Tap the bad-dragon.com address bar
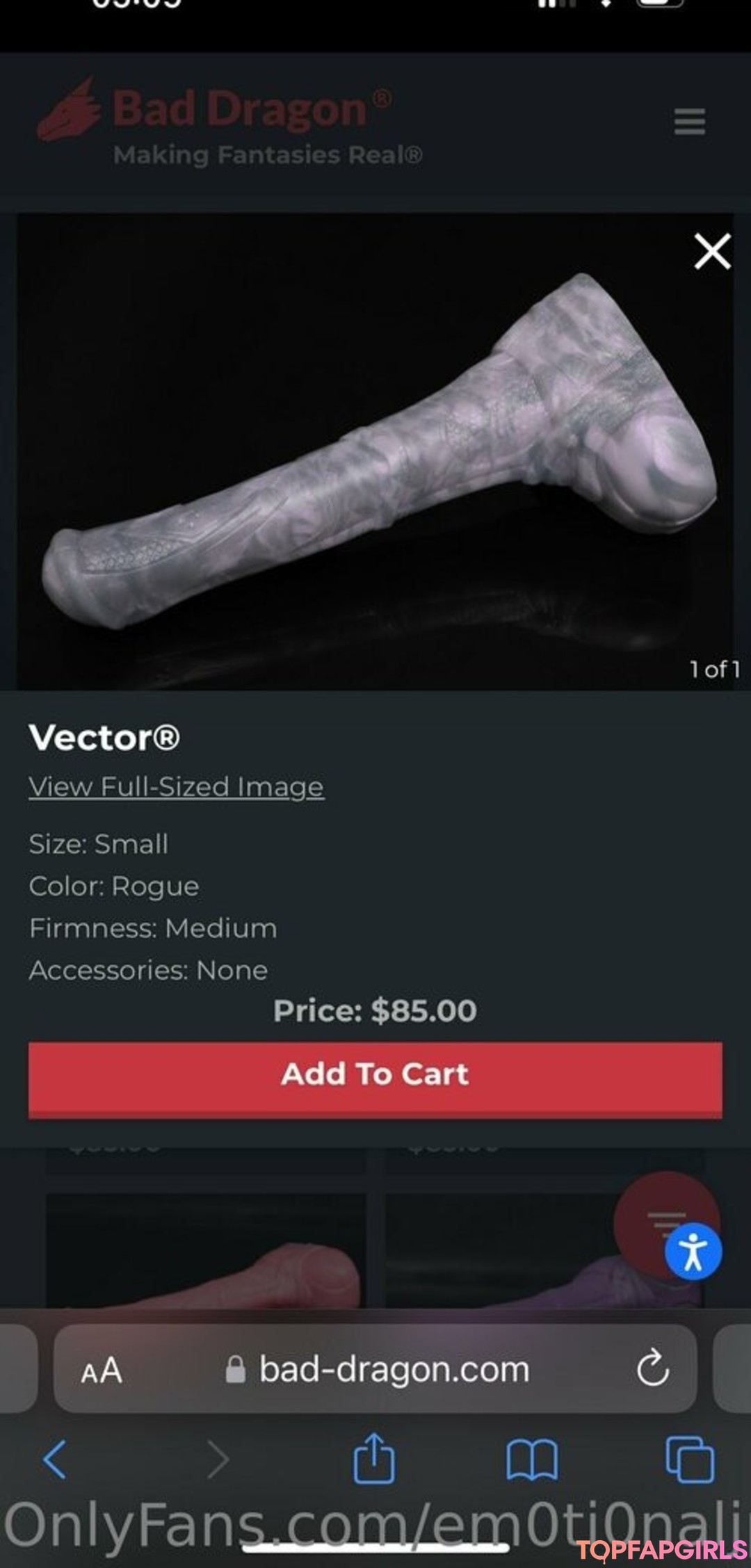 click(x=394, y=1369)
